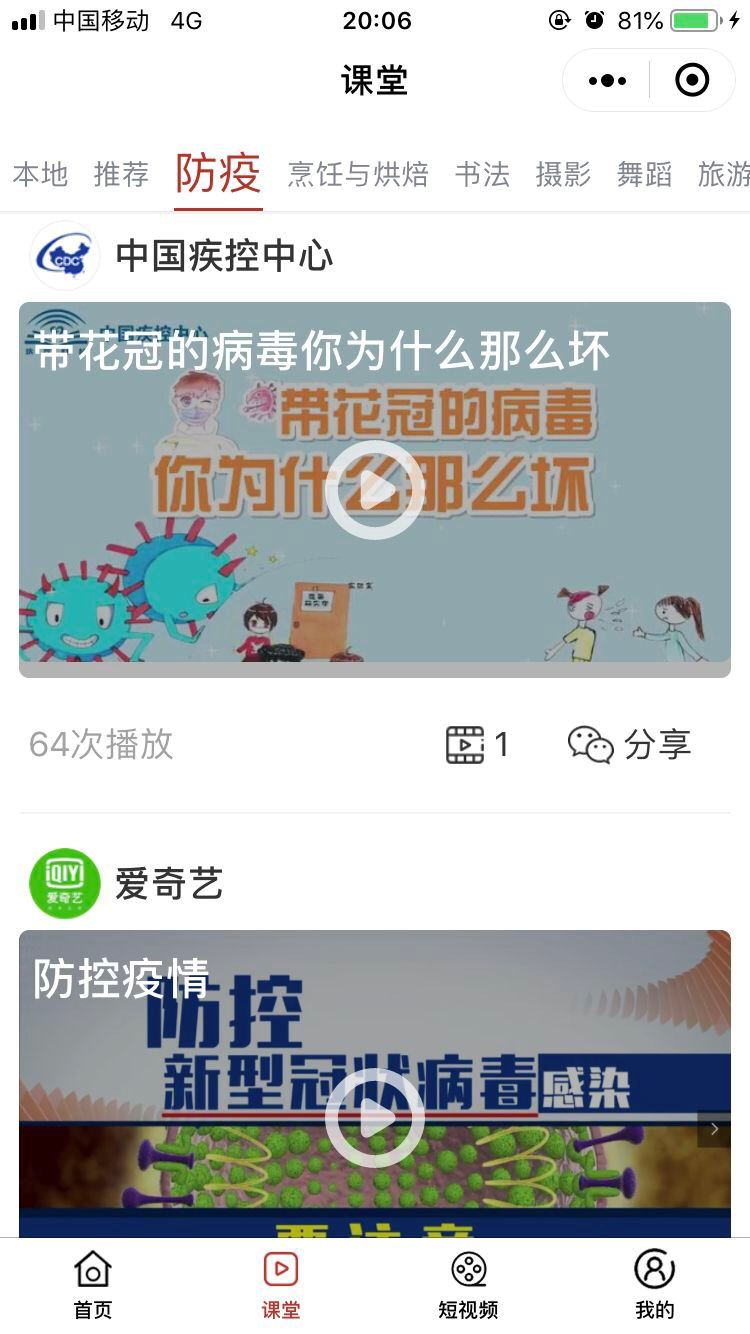Go to the 首页 tab
The height and width of the screenshot is (1334, 750).
click(x=93, y=1284)
